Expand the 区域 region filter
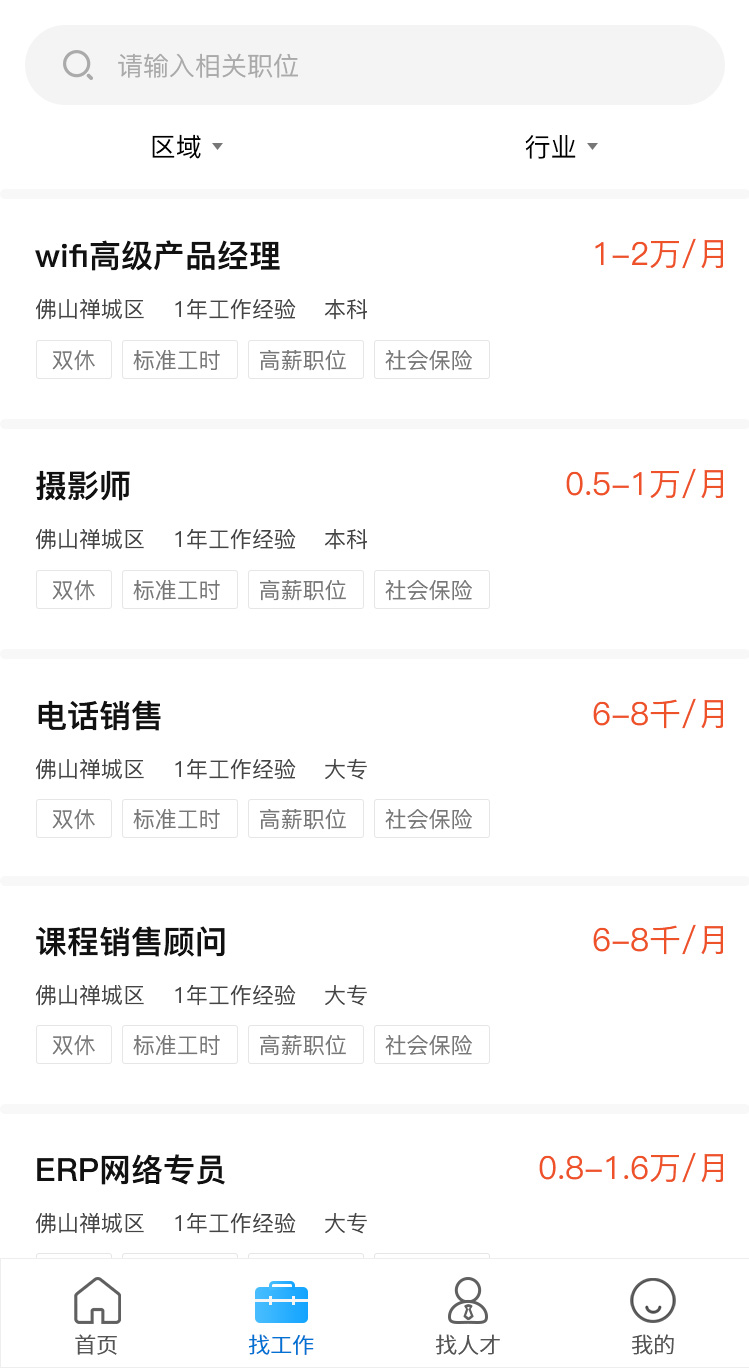Image resolution: width=749 pixels, height=1368 pixels. pos(187,148)
